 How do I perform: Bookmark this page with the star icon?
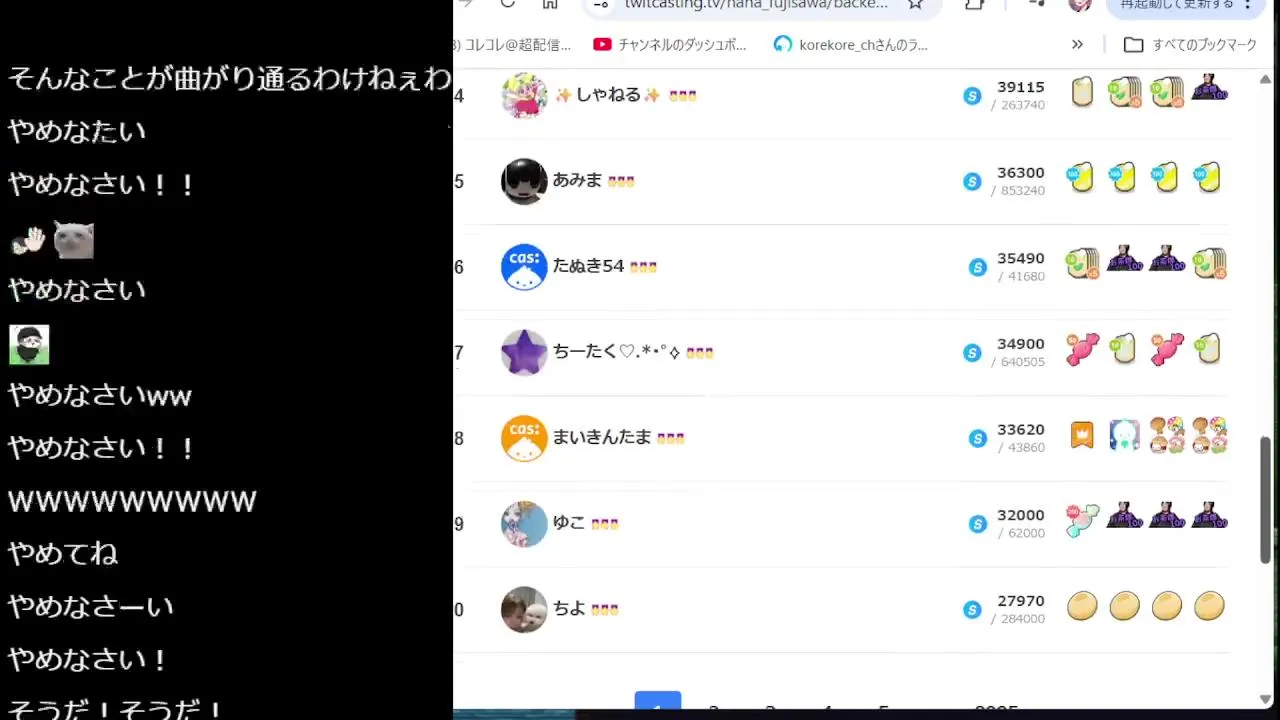point(915,4)
